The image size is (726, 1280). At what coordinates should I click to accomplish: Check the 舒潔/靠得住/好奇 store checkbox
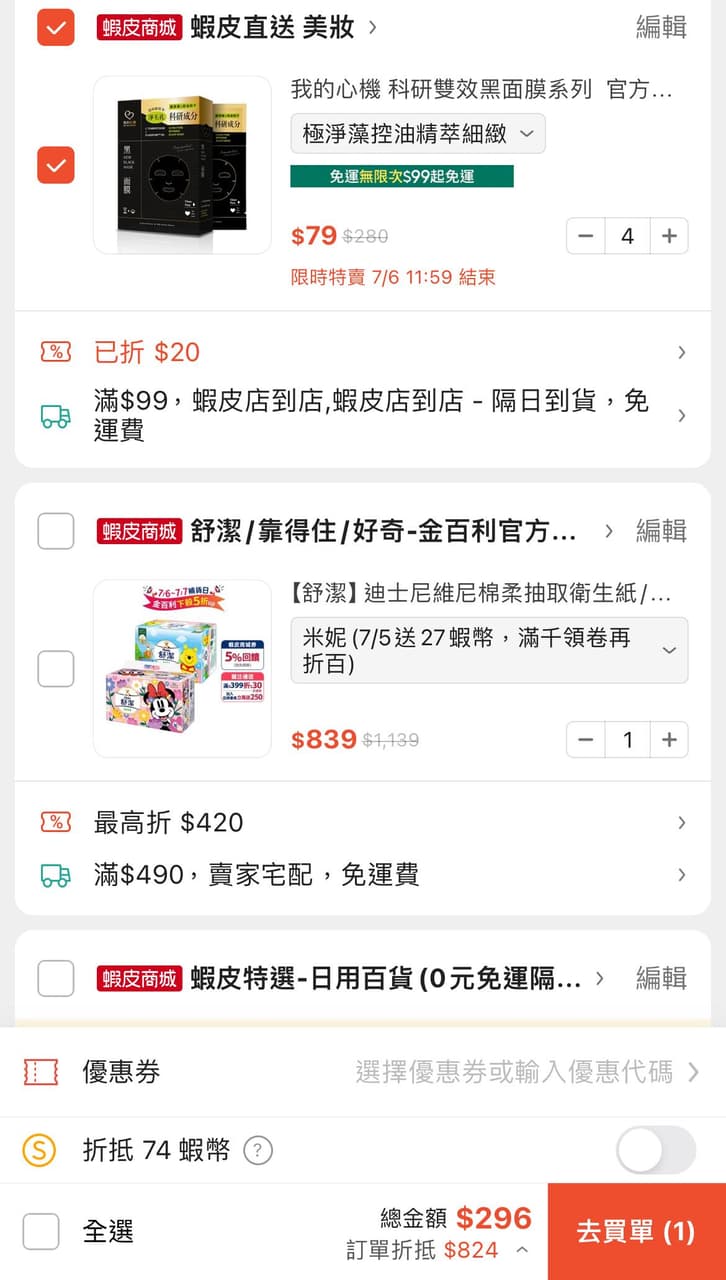(55, 531)
